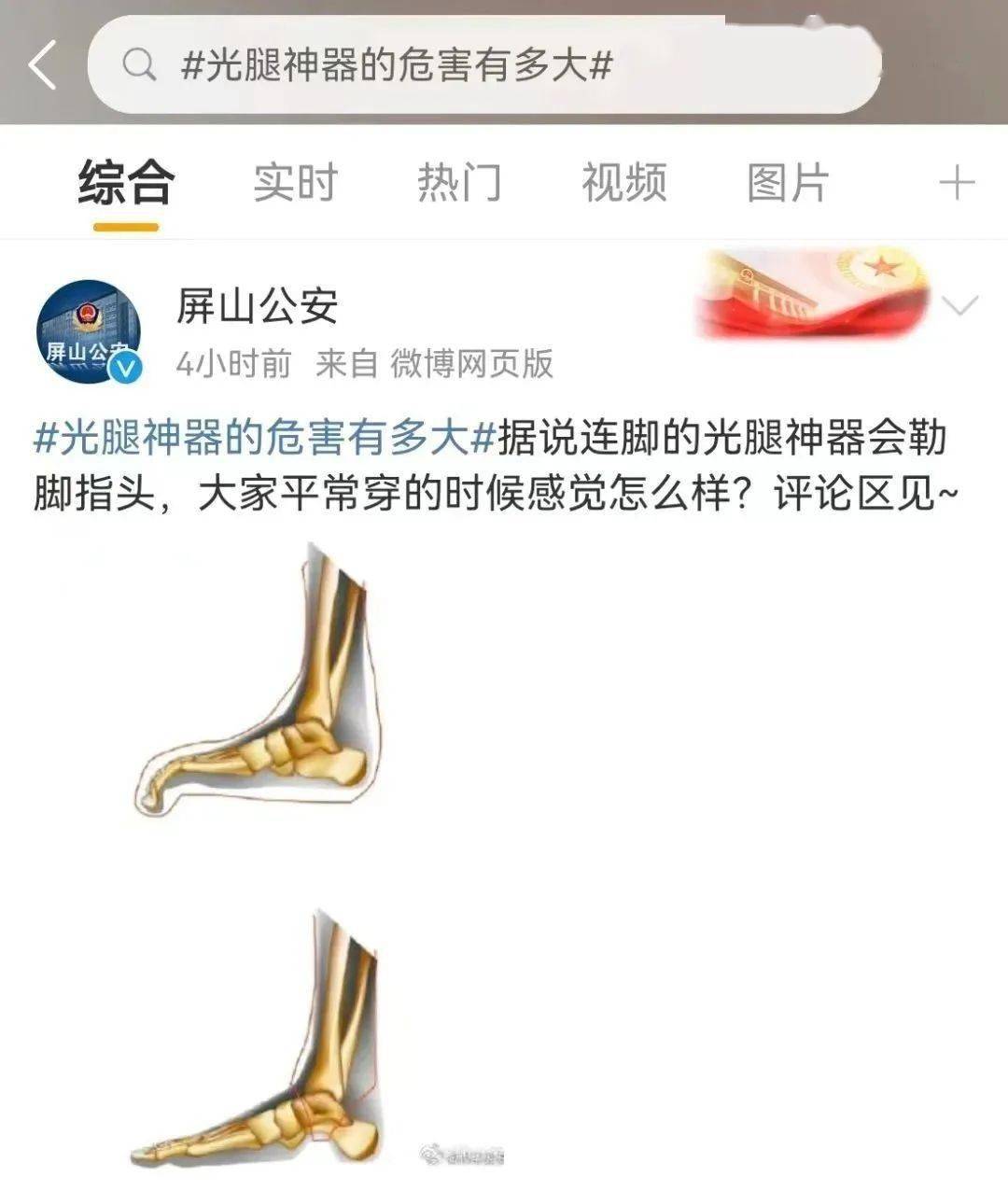The image size is (1008, 1191).
Task: Expand the post options chevron
Action: (x=960, y=305)
